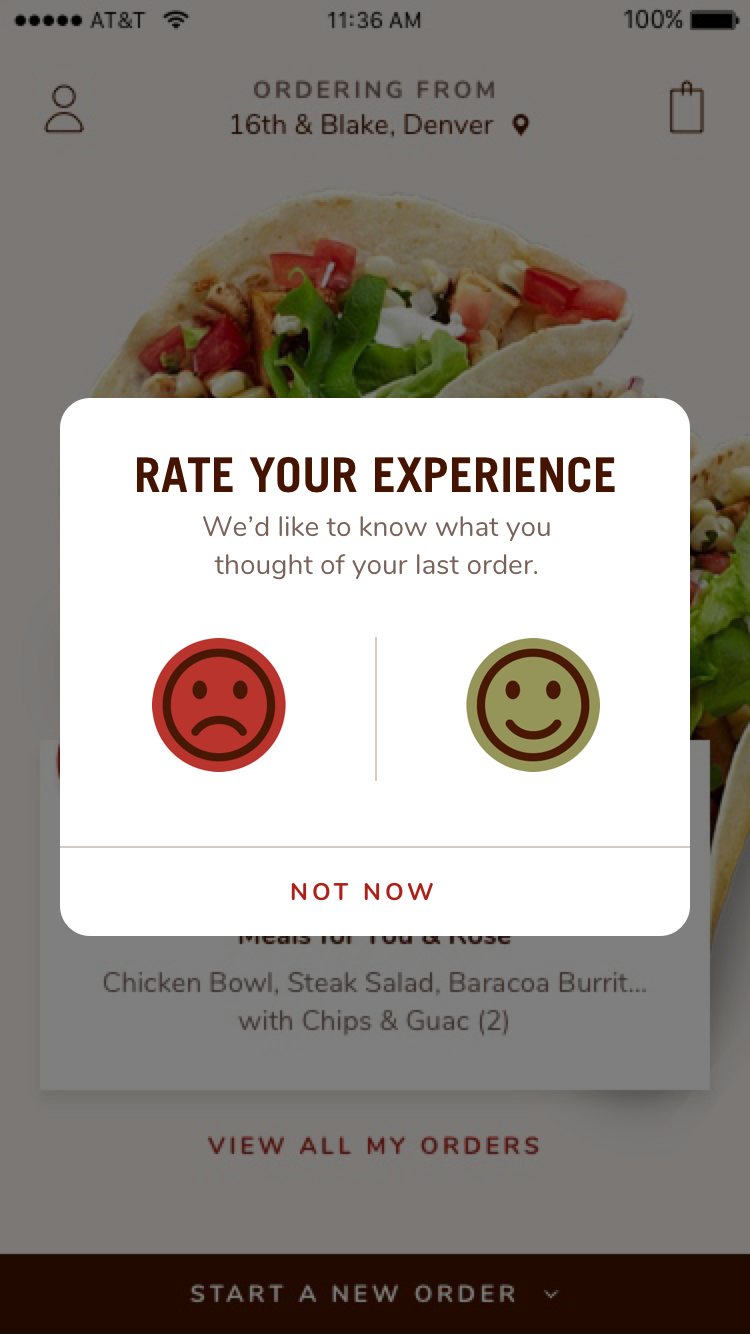Dismiss the rating dialog with Not Now
750x1334 pixels.
pyautogui.click(x=363, y=892)
